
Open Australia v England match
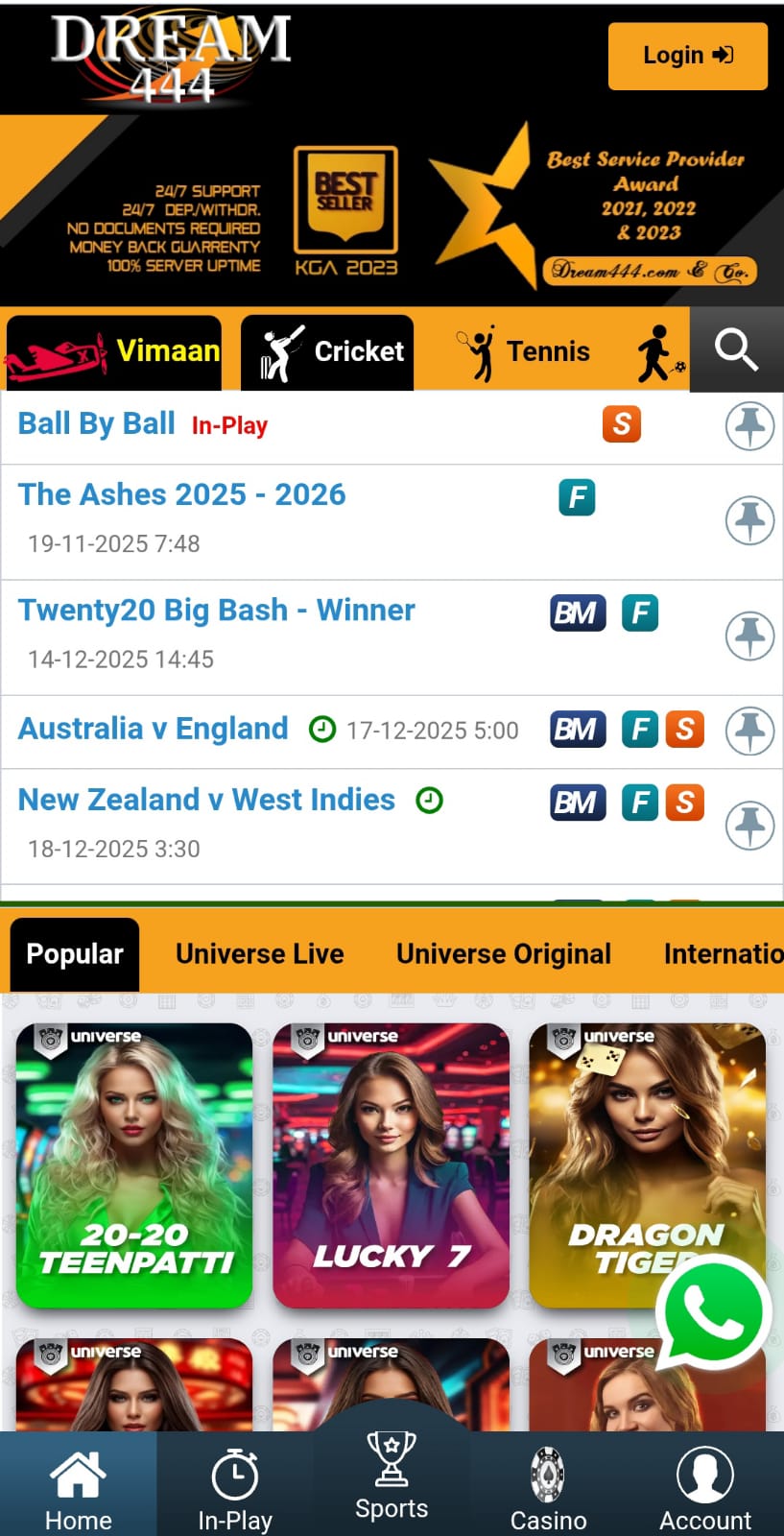click(154, 730)
